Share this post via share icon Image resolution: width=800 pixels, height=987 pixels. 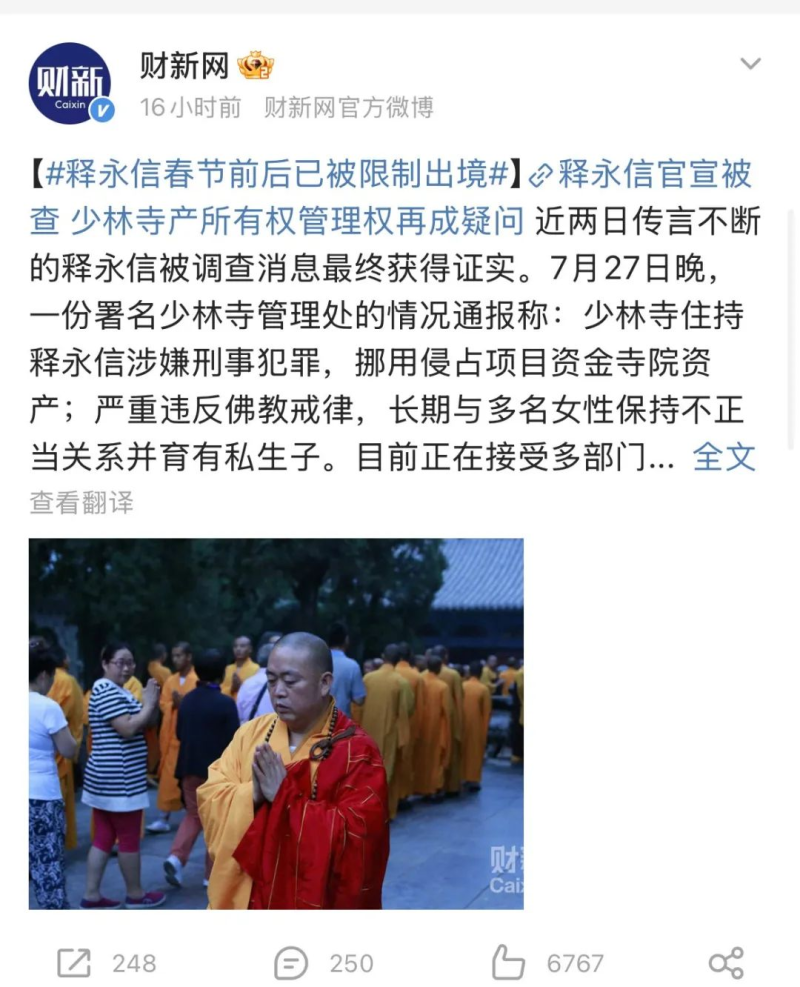pos(726,963)
